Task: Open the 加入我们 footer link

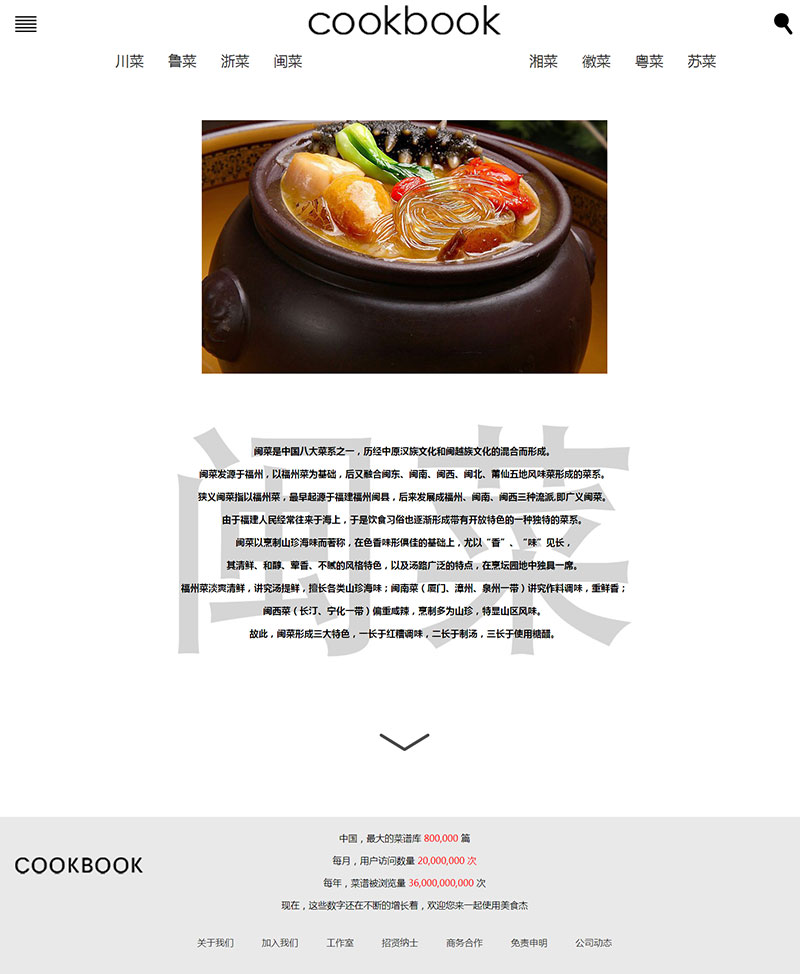Action: tap(280, 943)
